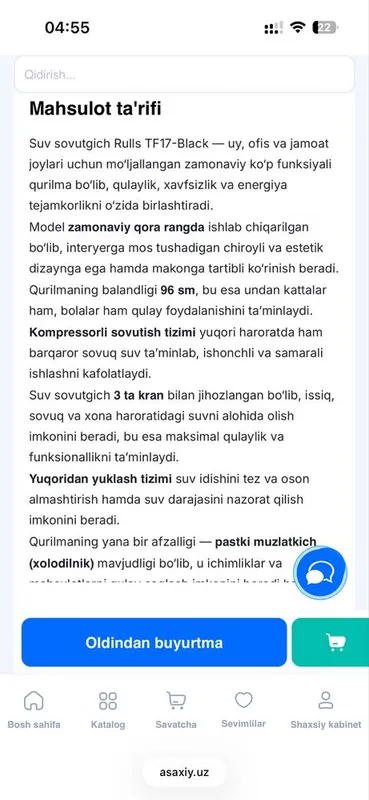
Task: Add the product via the green cart button
Action: pyautogui.click(x=332, y=642)
